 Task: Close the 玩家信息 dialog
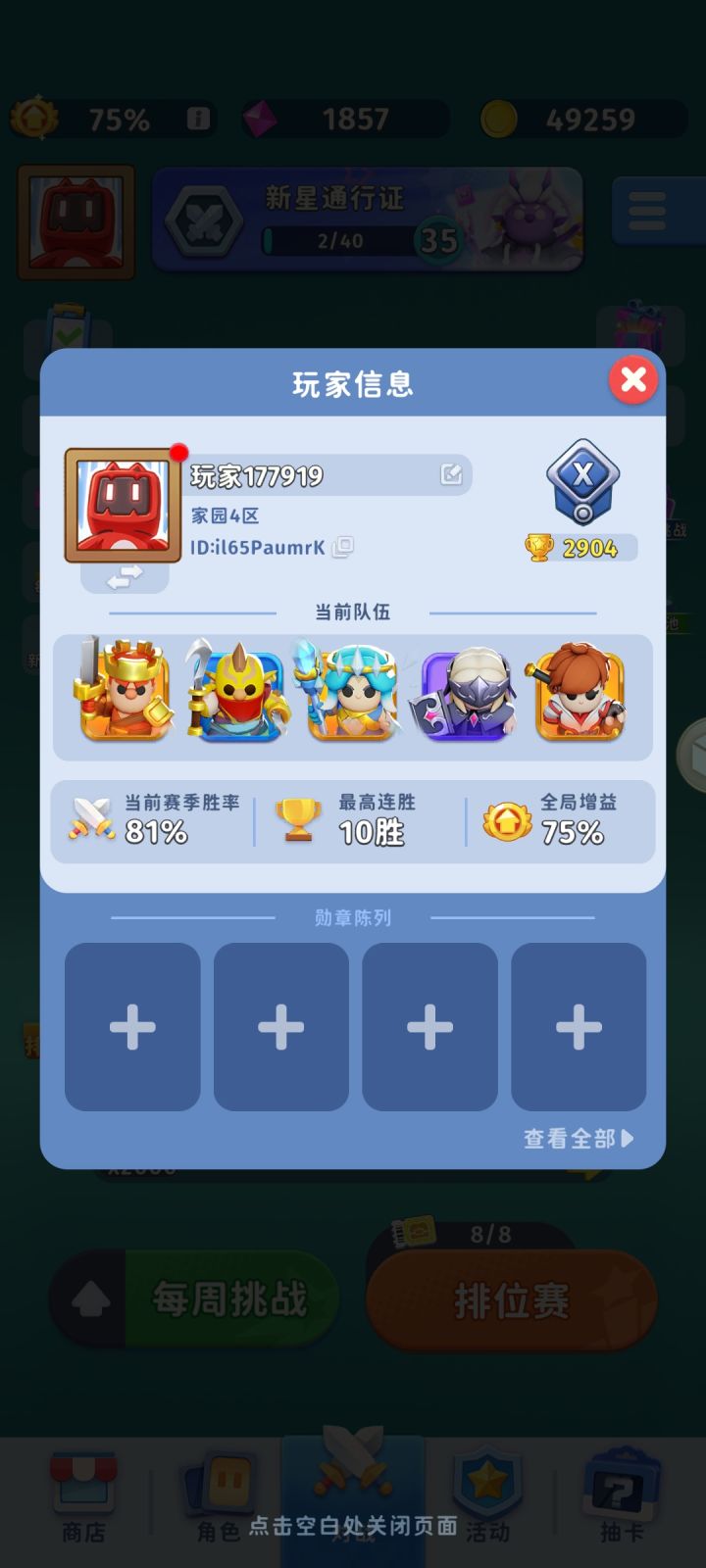pos(633,379)
